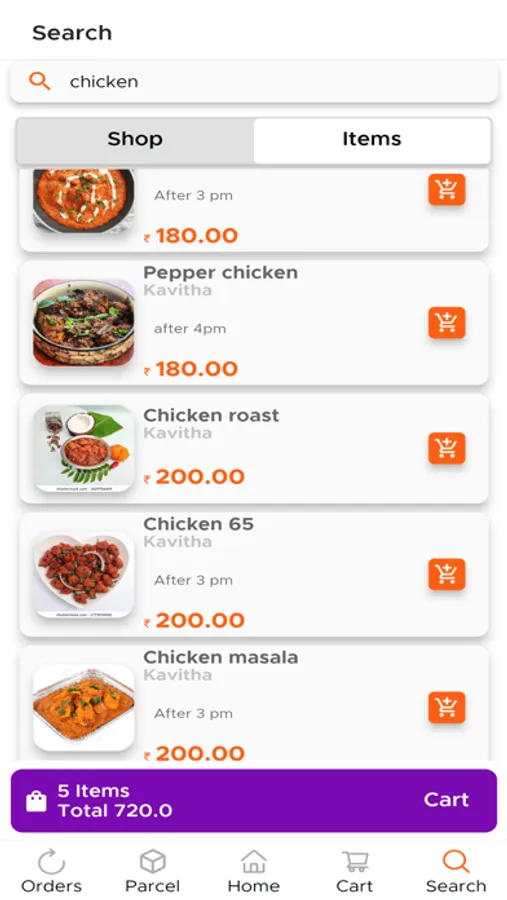This screenshot has height=900, width=507.
Task: Go to the Orders tab
Action: [51, 871]
